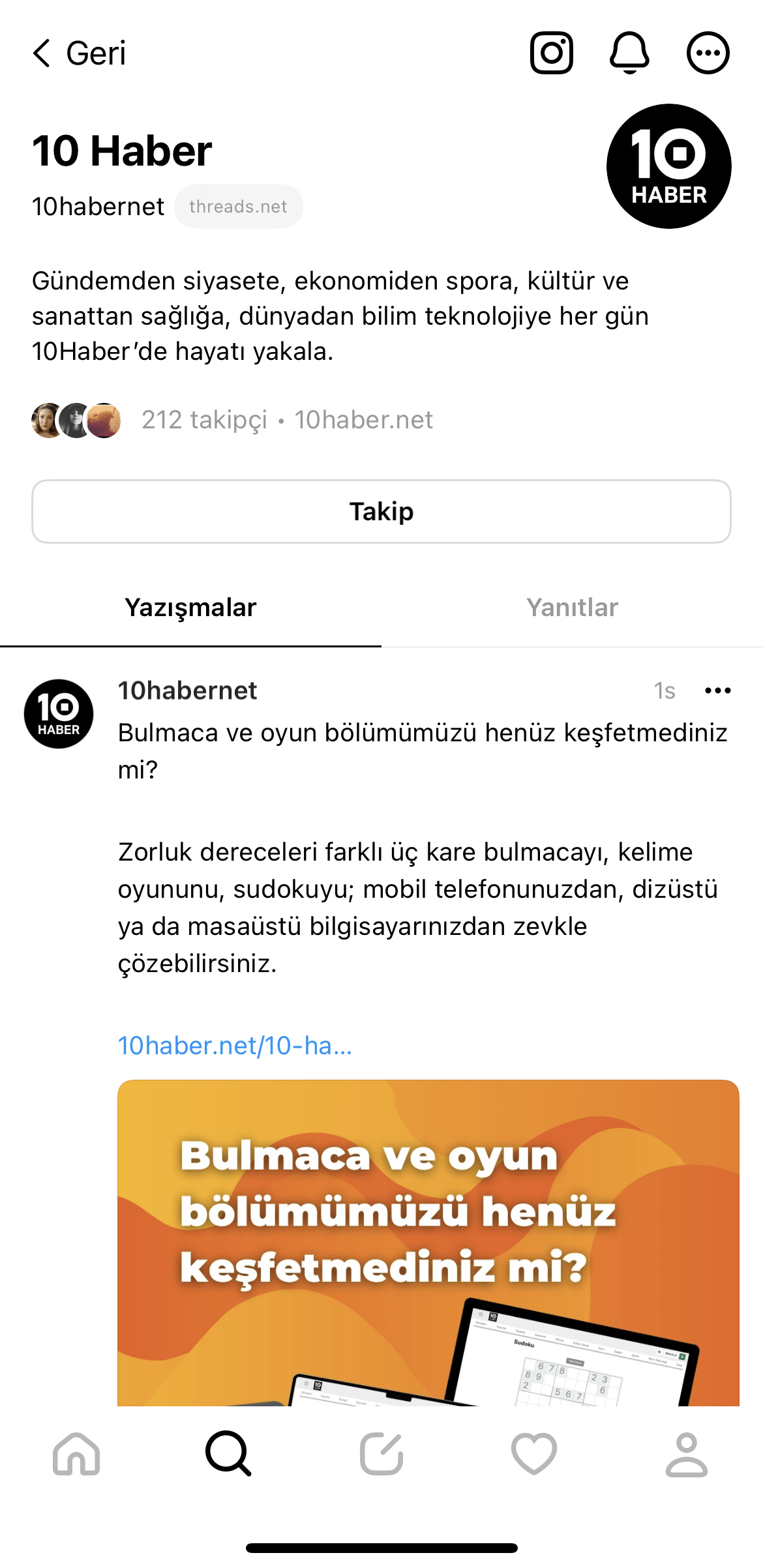Go back with the Geri button
Screen dimensions: 763x1568
tap(80, 53)
